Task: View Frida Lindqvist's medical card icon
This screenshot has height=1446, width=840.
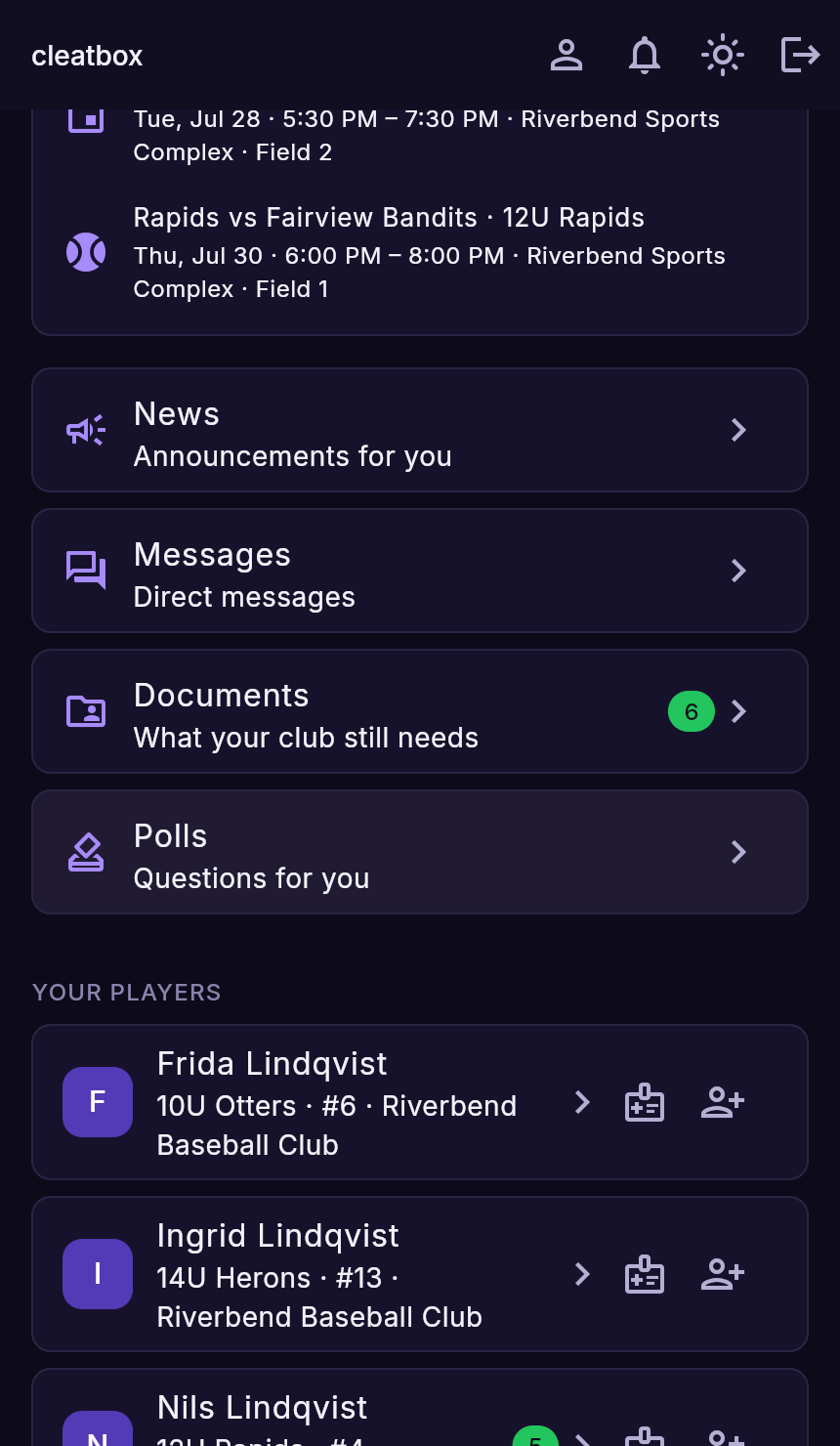Action: tap(645, 1102)
